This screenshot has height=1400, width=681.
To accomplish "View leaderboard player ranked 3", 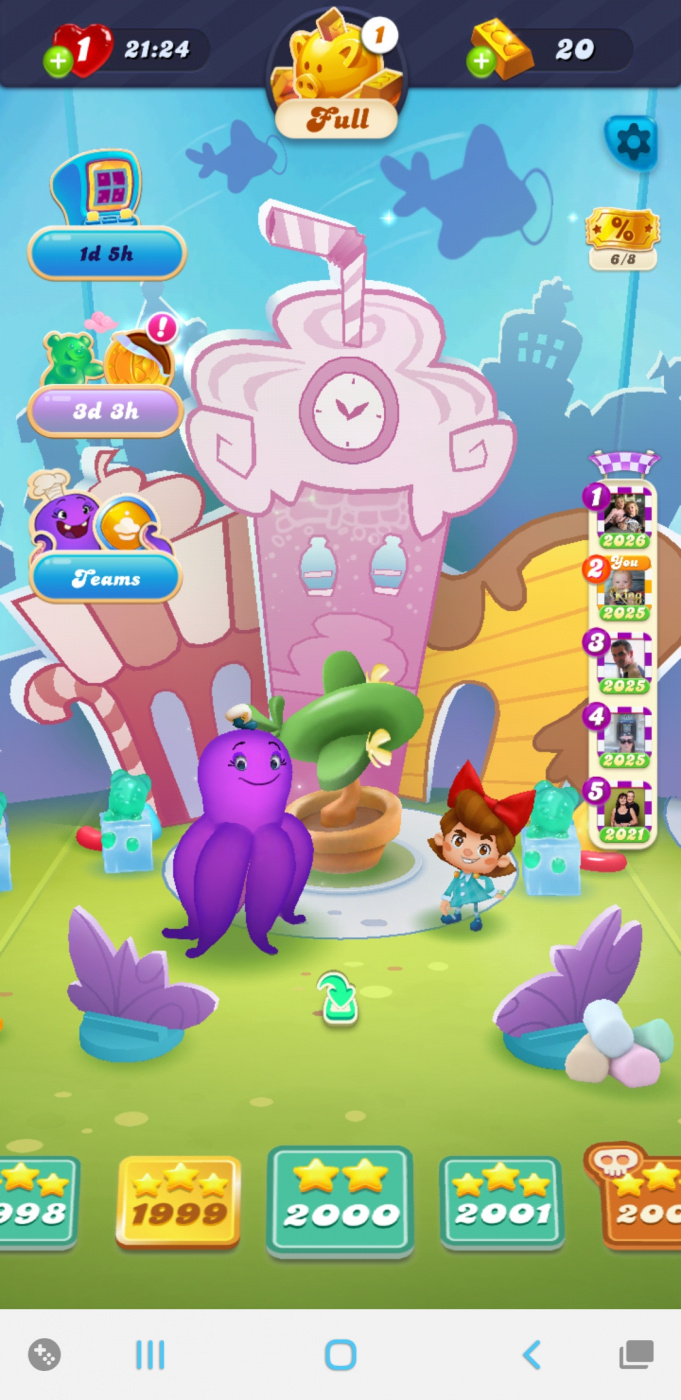I will pyautogui.click(x=624, y=662).
